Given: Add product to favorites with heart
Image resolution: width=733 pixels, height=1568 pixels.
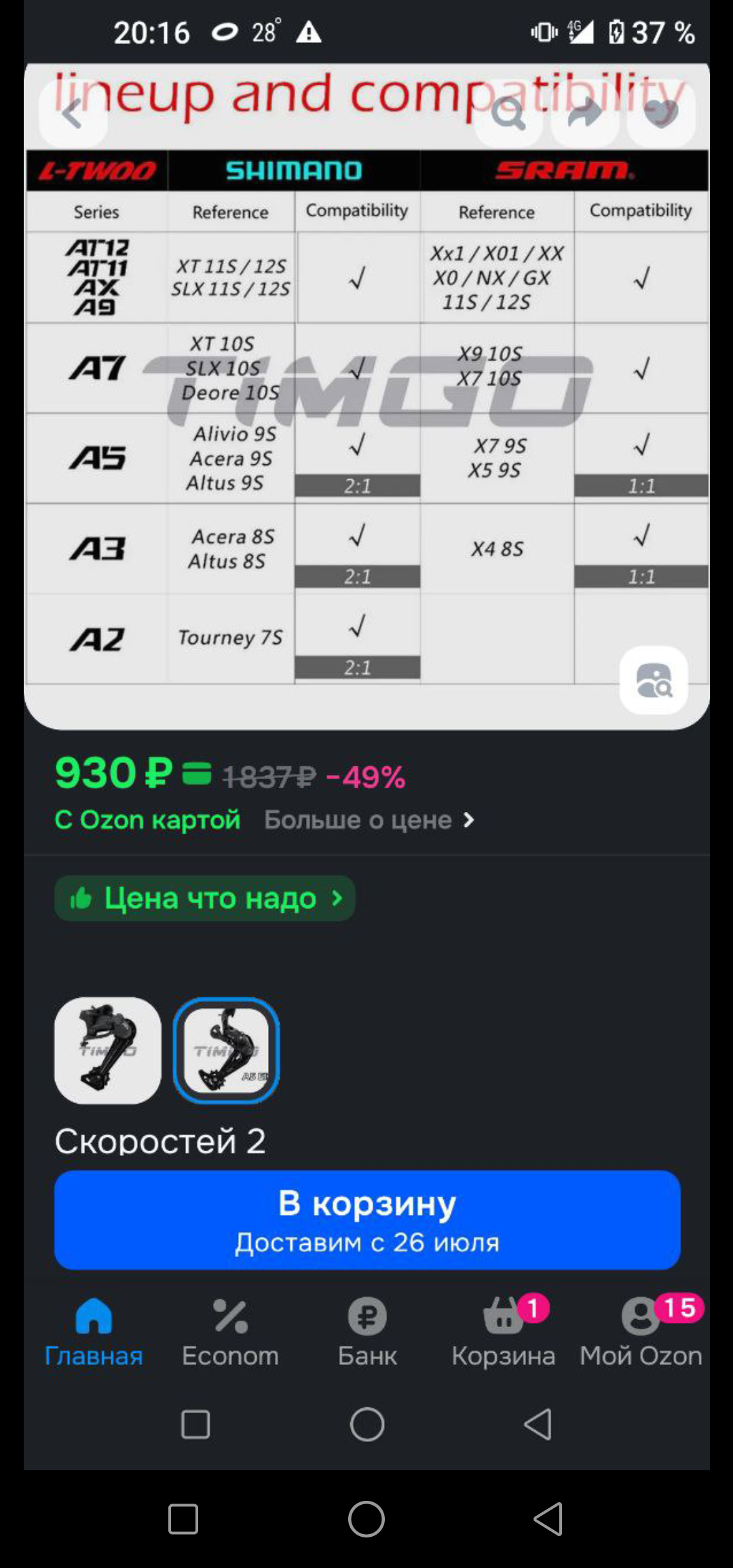Looking at the screenshot, I should [661, 113].
